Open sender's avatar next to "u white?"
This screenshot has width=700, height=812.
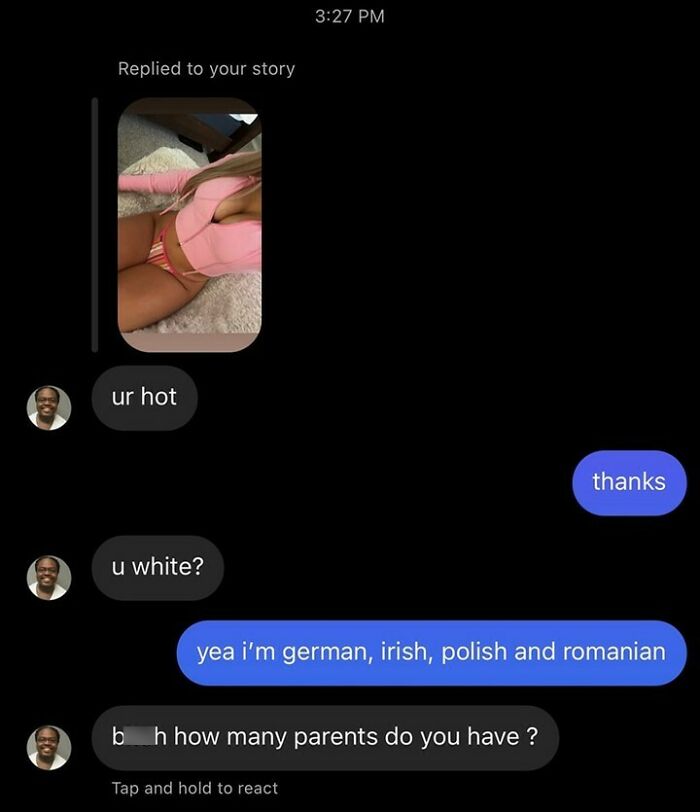pyautogui.click(x=48, y=577)
